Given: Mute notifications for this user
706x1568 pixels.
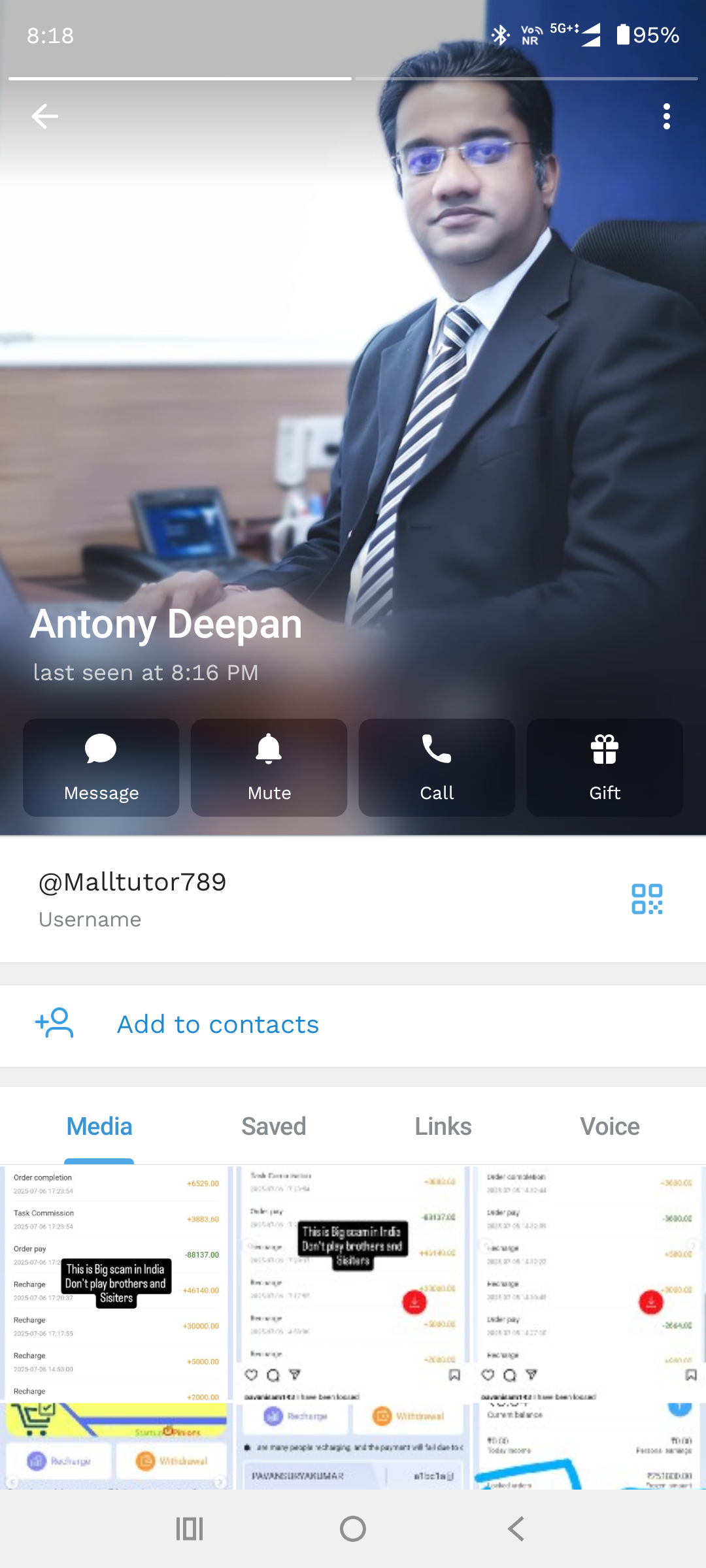Looking at the screenshot, I should click(x=269, y=767).
